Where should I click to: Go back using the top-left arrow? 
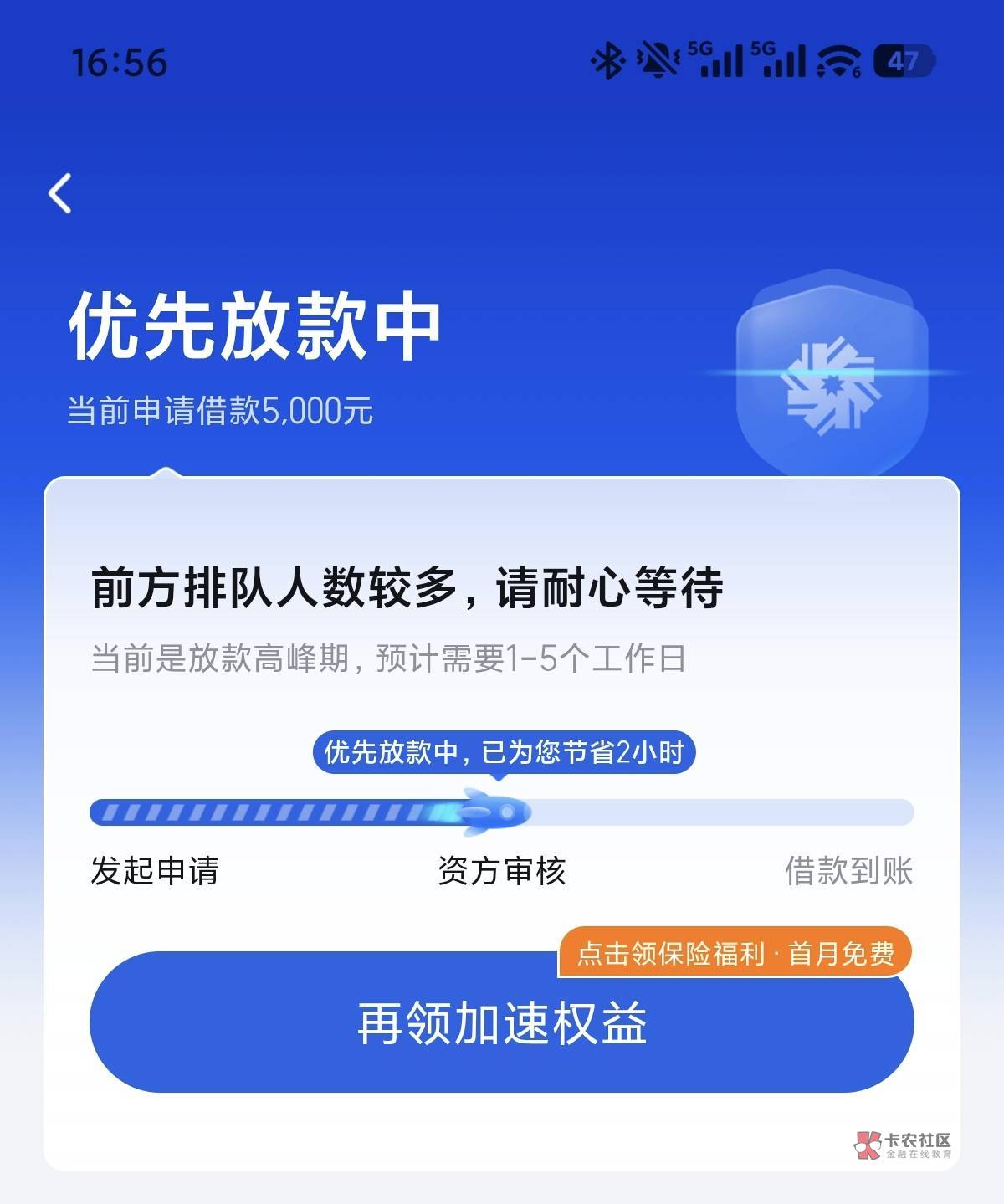pos(60,193)
